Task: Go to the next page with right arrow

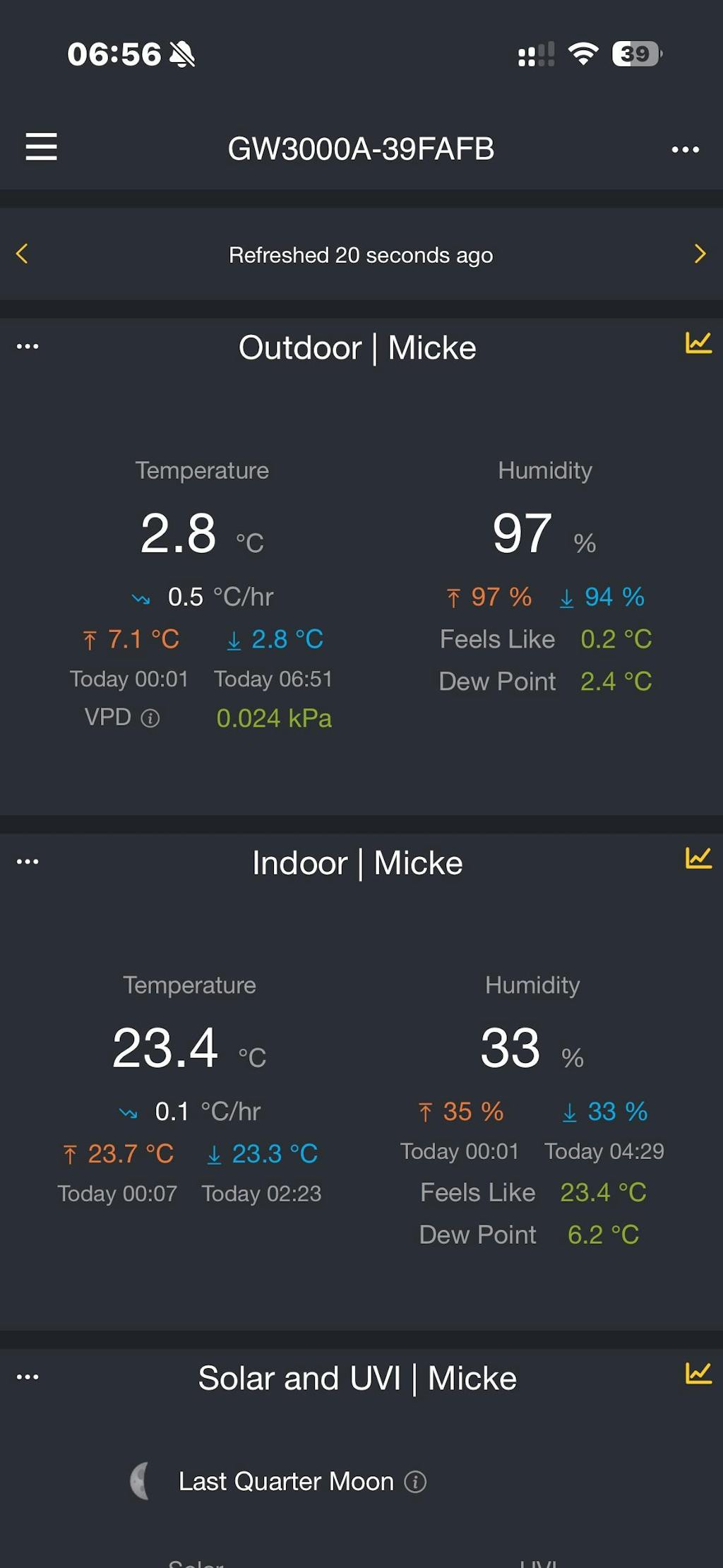Action: pos(700,254)
